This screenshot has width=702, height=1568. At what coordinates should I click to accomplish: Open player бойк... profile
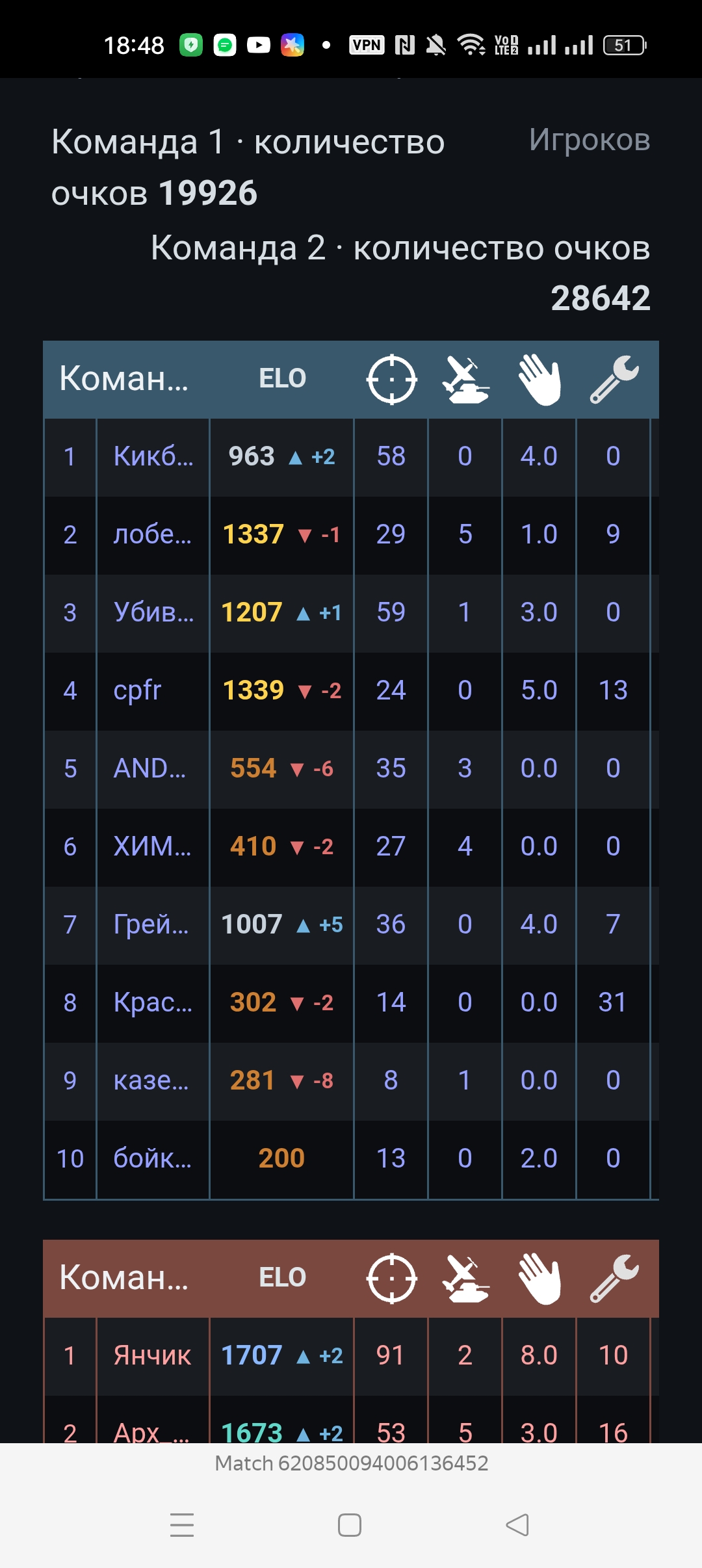point(152,1158)
